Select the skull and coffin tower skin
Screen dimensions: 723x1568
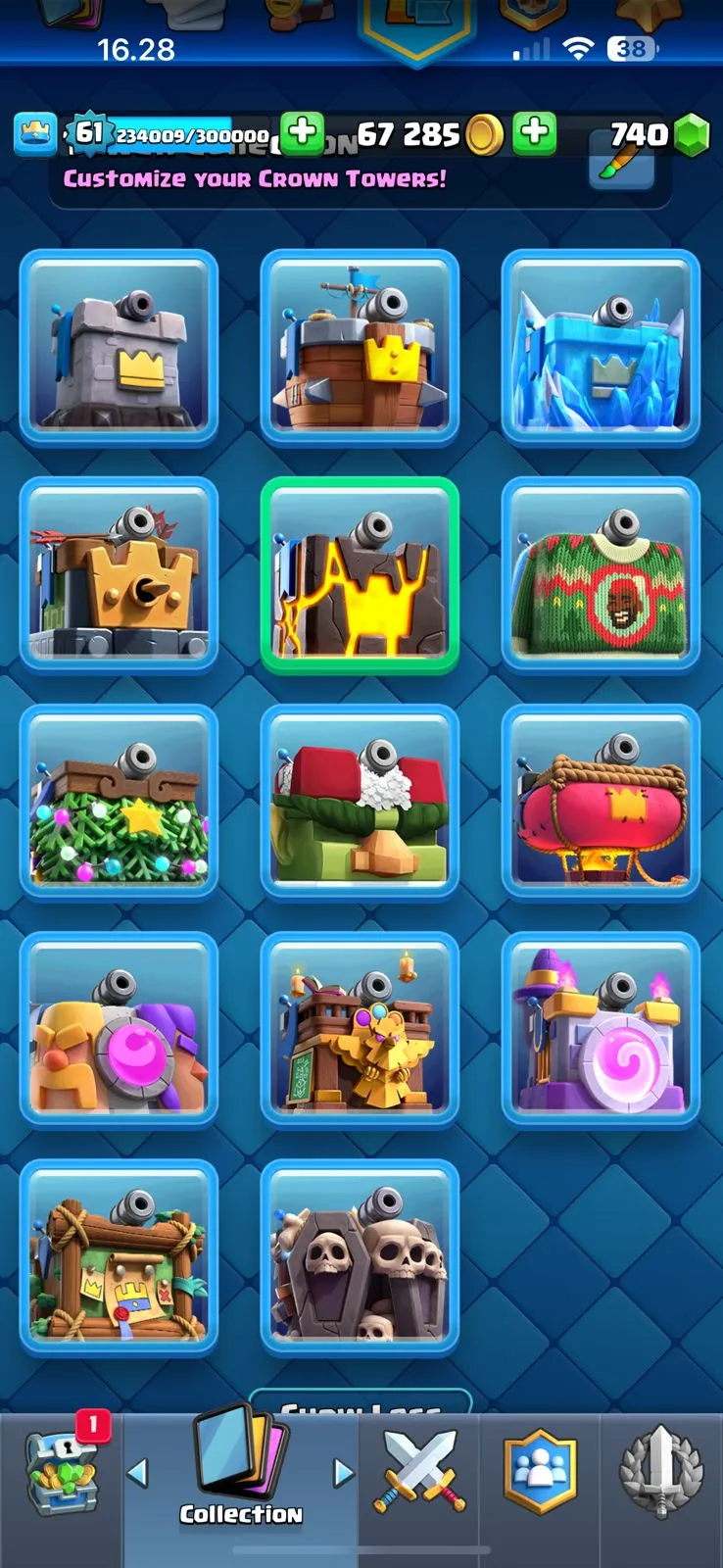[x=360, y=1256]
